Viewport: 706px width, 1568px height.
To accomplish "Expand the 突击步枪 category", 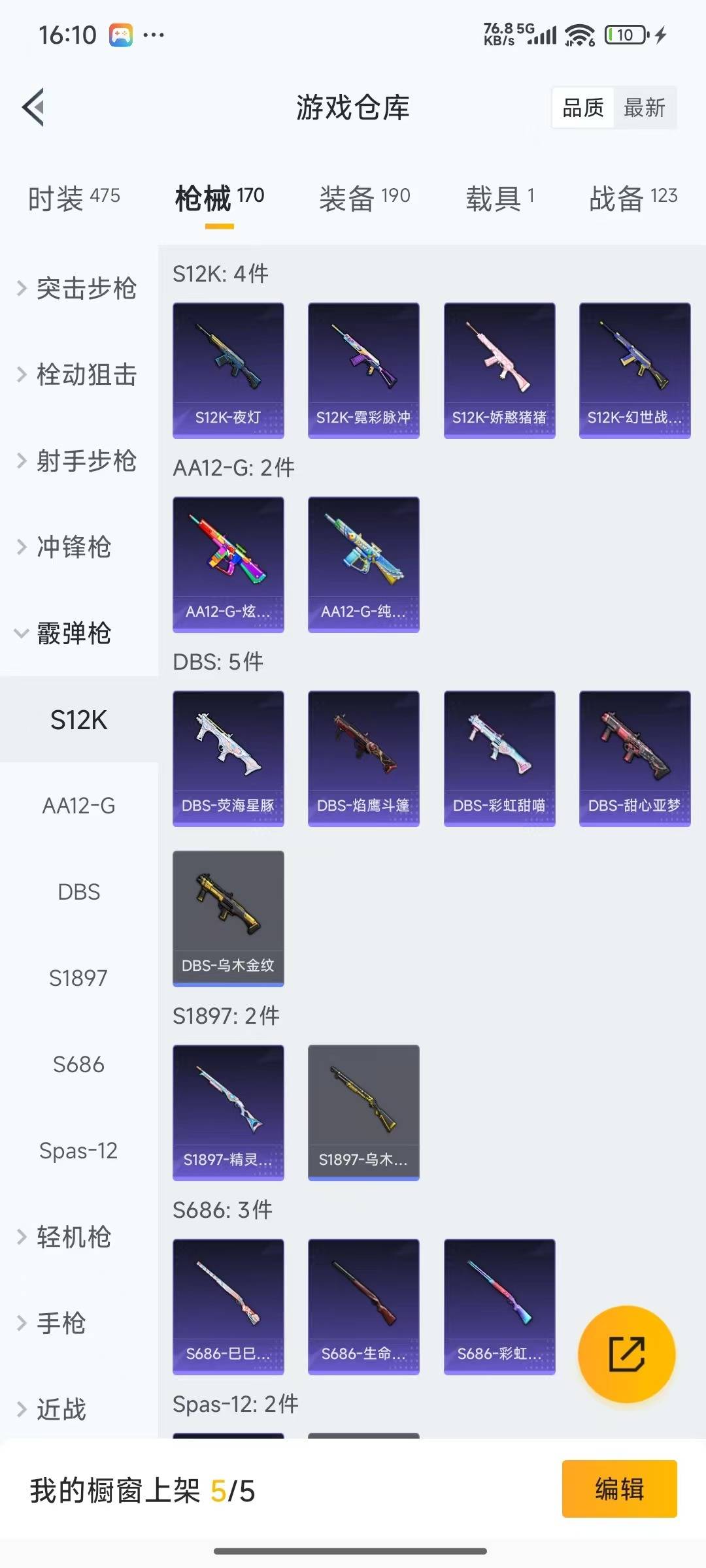I will 78,288.
